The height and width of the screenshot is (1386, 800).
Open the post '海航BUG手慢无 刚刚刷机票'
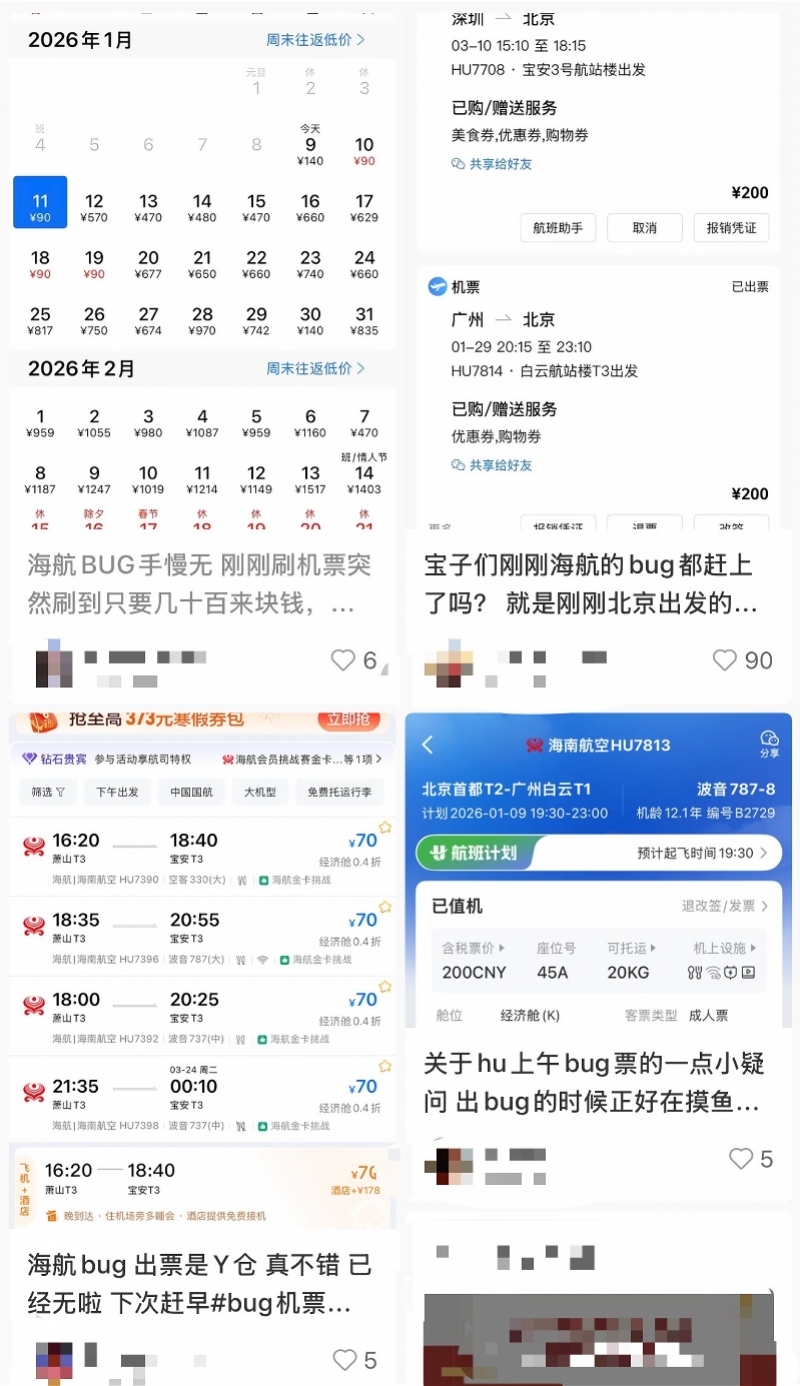pyautogui.click(x=200, y=585)
